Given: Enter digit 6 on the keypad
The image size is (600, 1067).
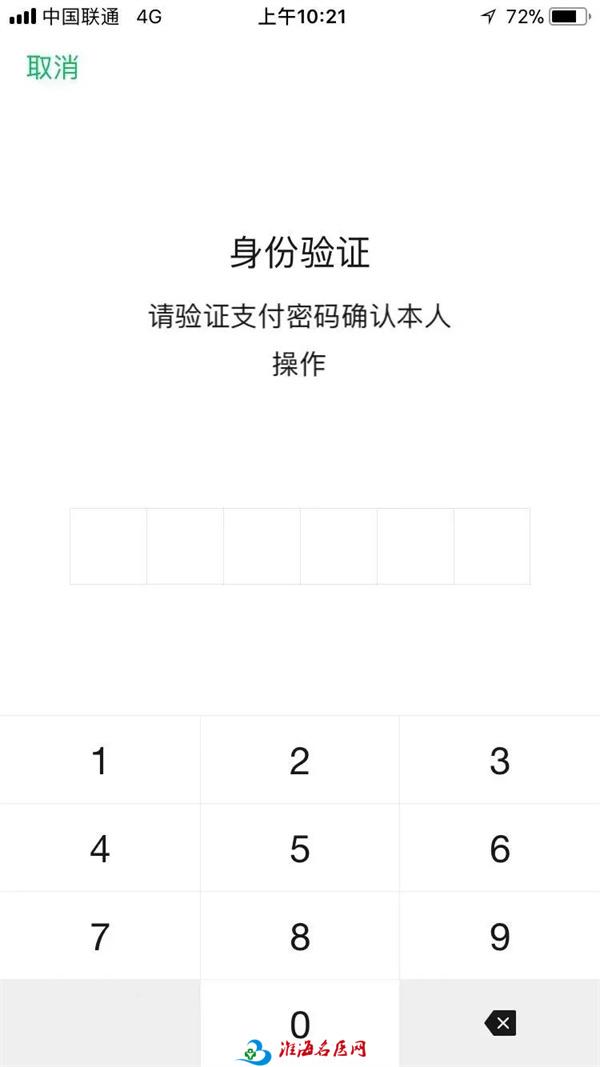Looking at the screenshot, I should pyautogui.click(x=500, y=848).
